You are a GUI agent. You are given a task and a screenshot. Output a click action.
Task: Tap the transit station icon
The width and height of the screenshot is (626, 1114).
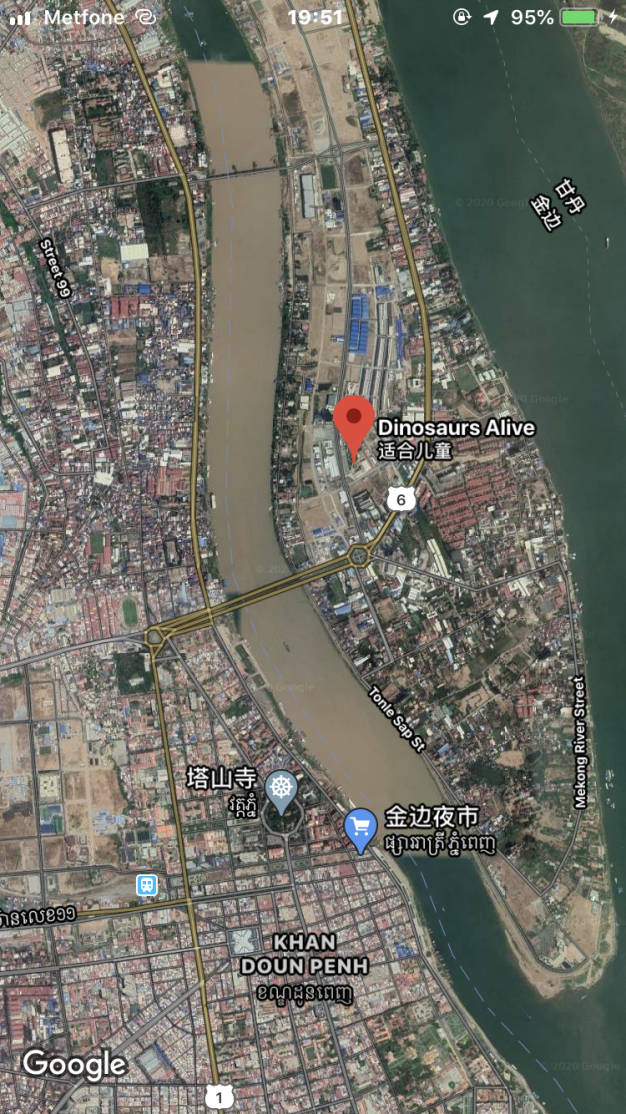(147, 885)
